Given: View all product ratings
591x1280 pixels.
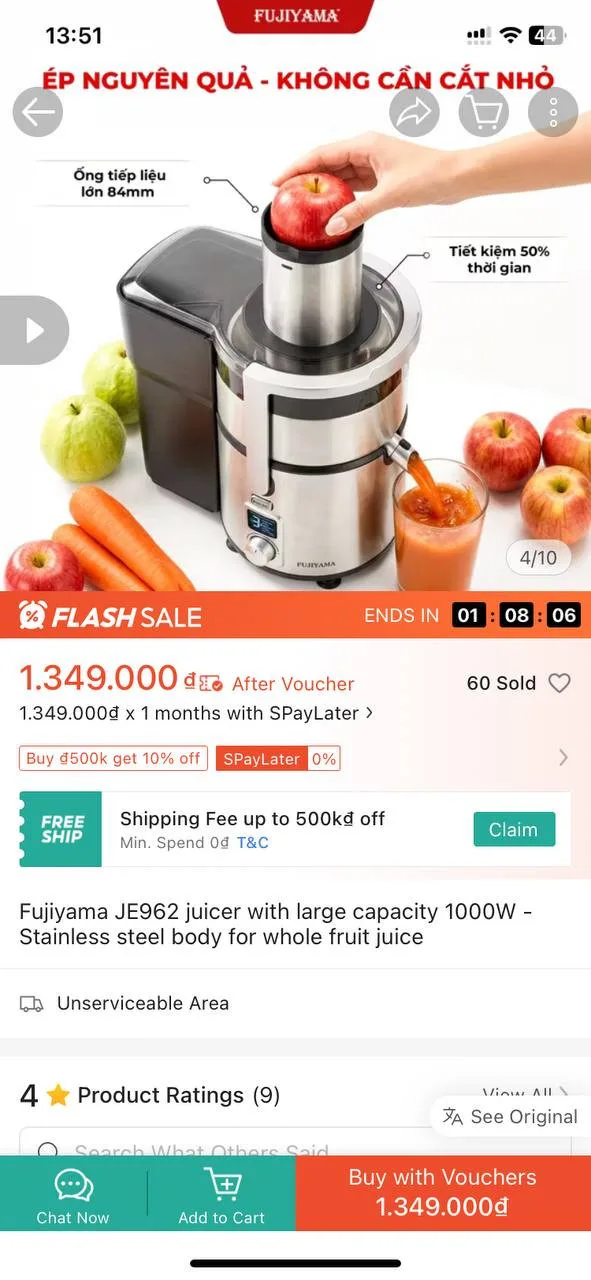Looking at the screenshot, I should [526, 1094].
